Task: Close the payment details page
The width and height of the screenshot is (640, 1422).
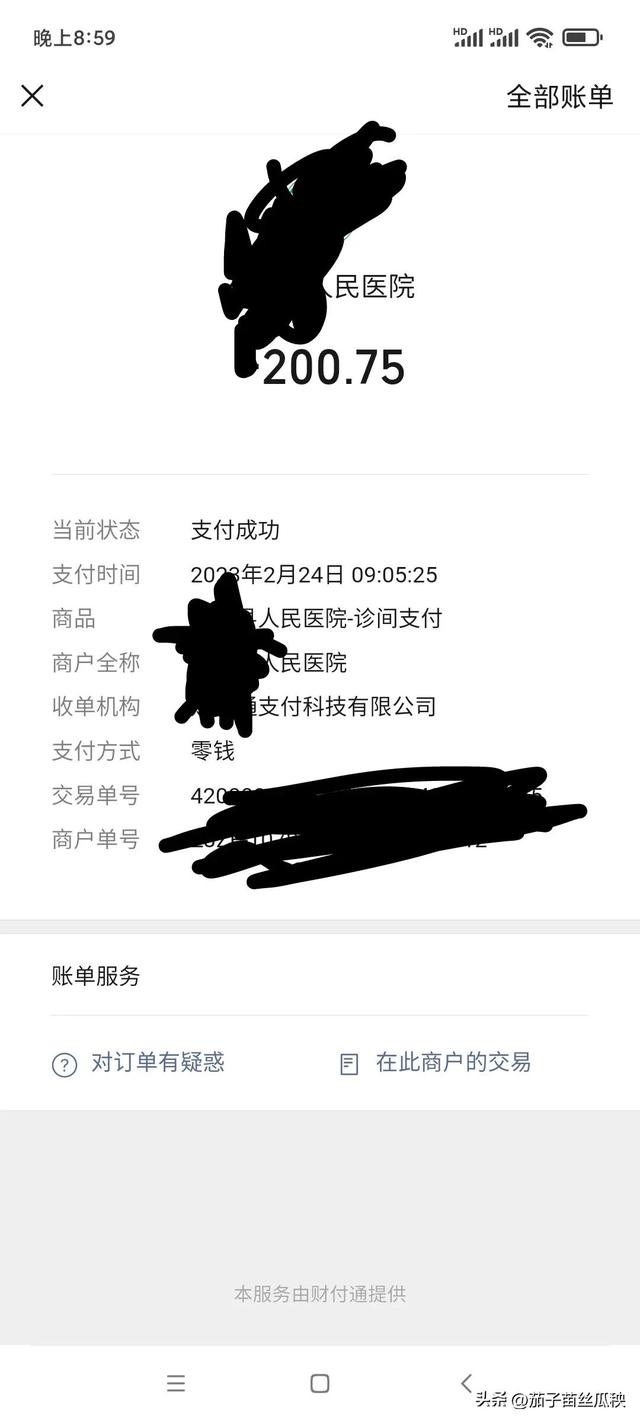Action: tap(32, 96)
